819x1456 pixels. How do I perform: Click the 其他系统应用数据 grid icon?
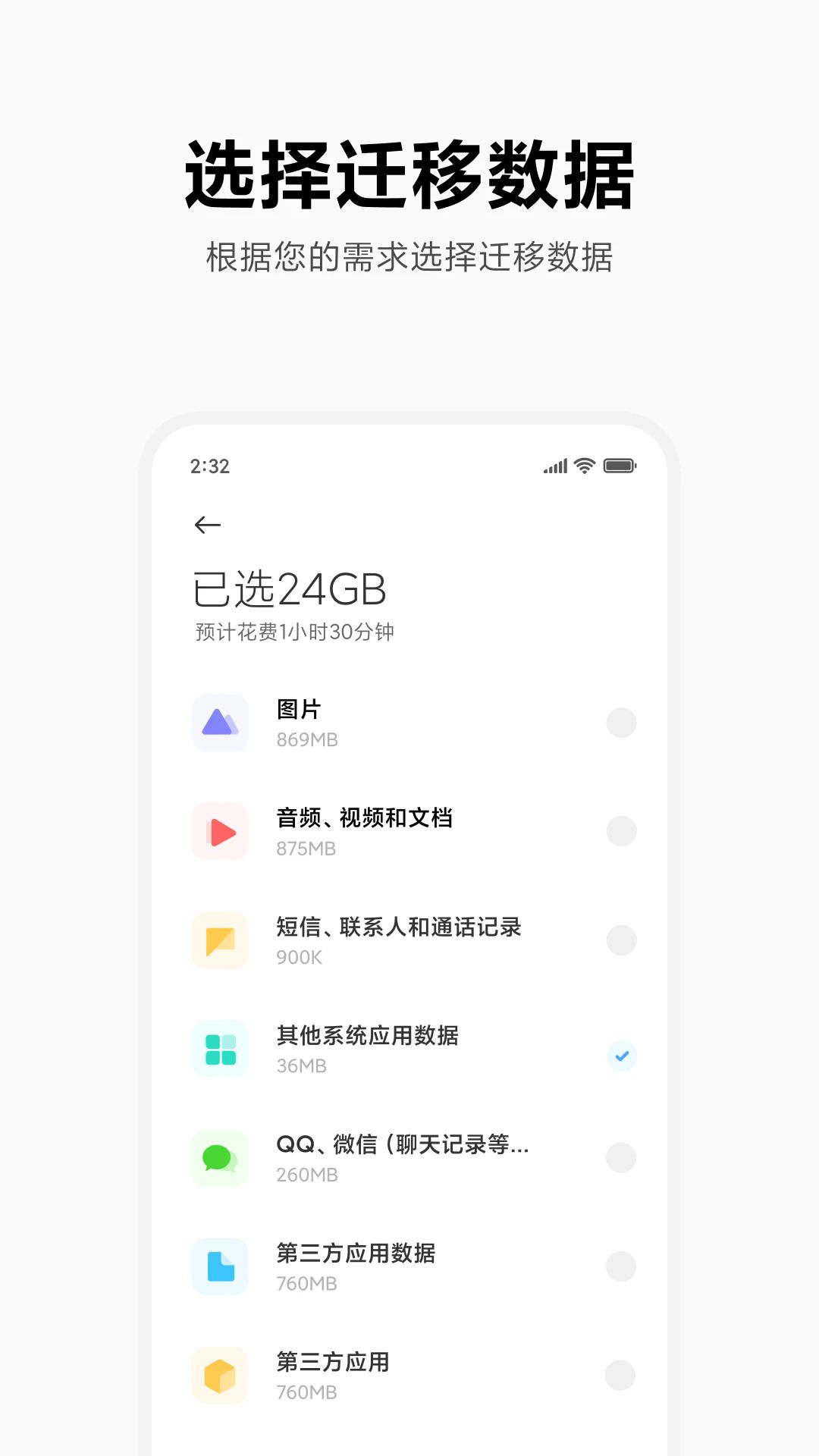[219, 1050]
